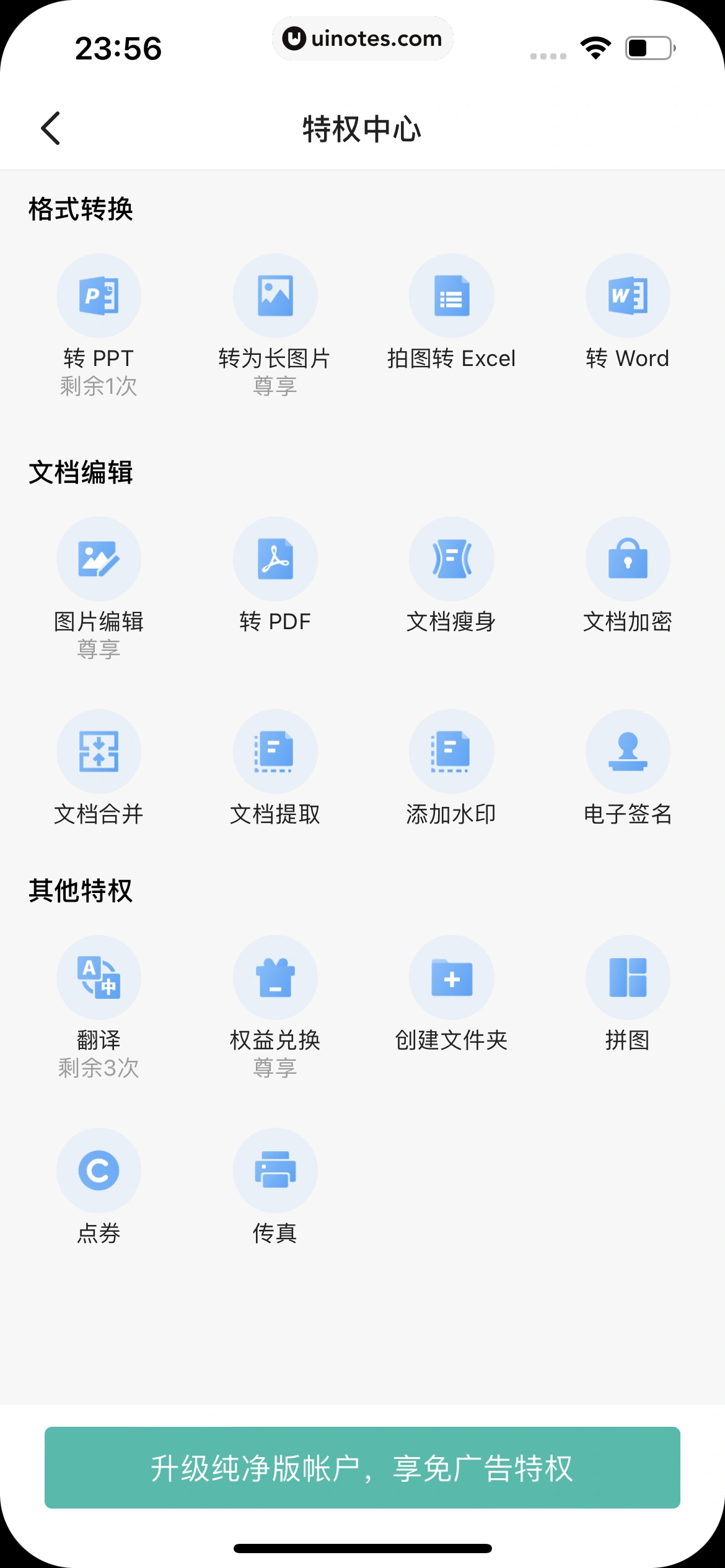Tap 升级纯净版帐户 upgrade button
Viewport: 725px width, 1568px height.
tap(362, 1468)
